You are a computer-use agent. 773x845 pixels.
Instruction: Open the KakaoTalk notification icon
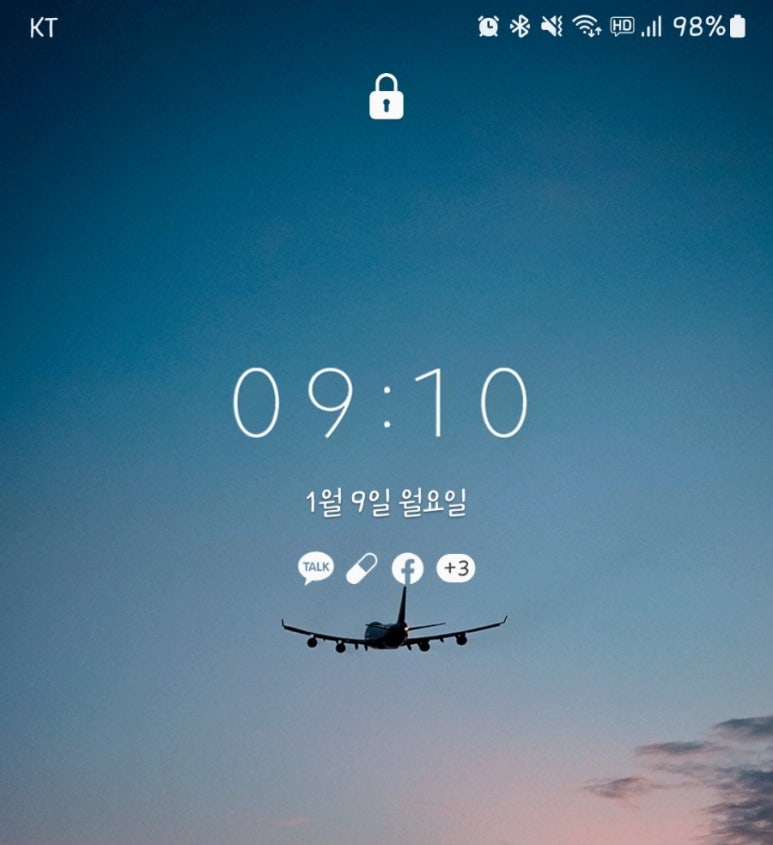pyautogui.click(x=316, y=568)
